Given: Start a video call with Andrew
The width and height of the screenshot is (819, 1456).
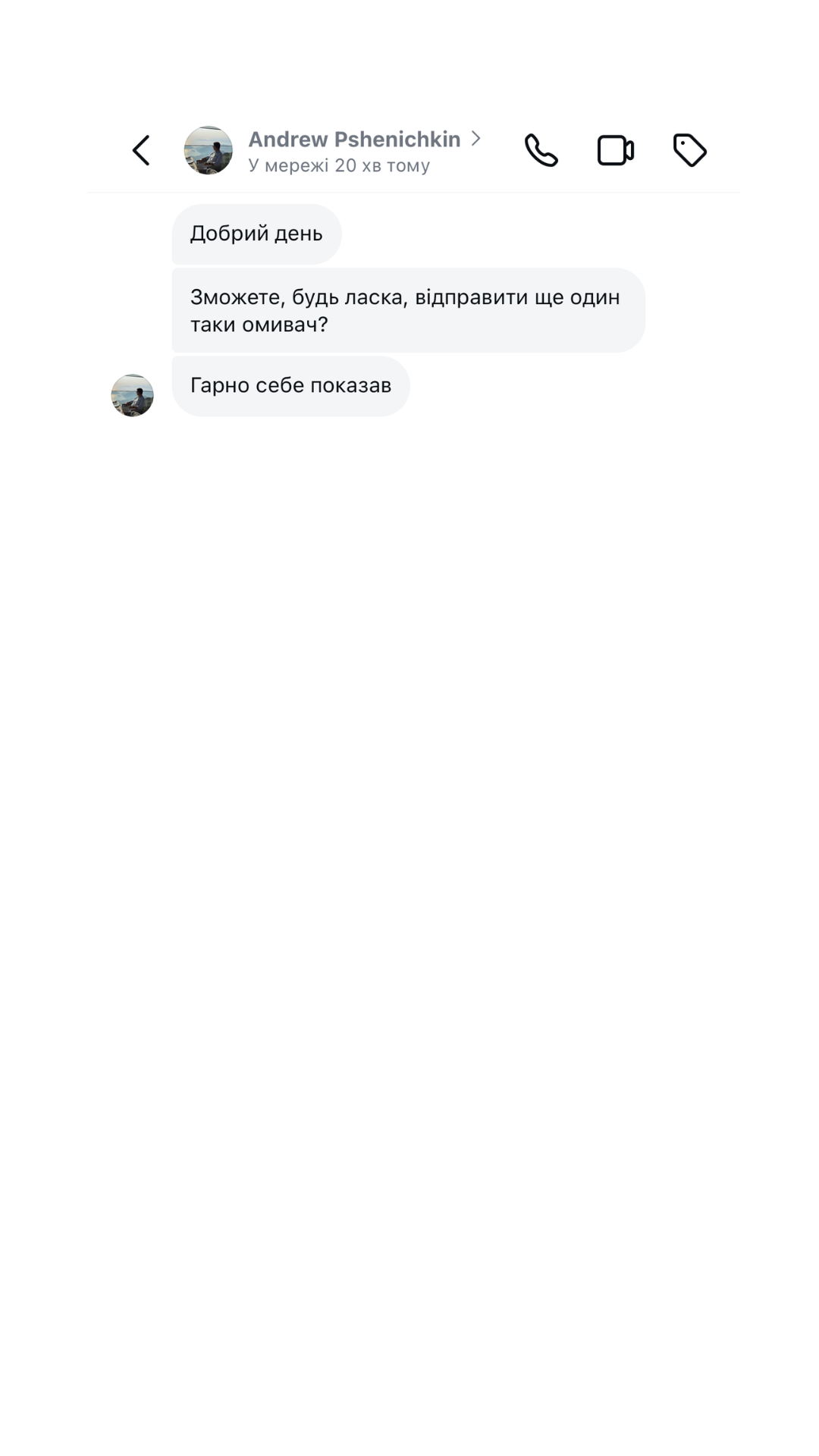Looking at the screenshot, I should tap(616, 150).
